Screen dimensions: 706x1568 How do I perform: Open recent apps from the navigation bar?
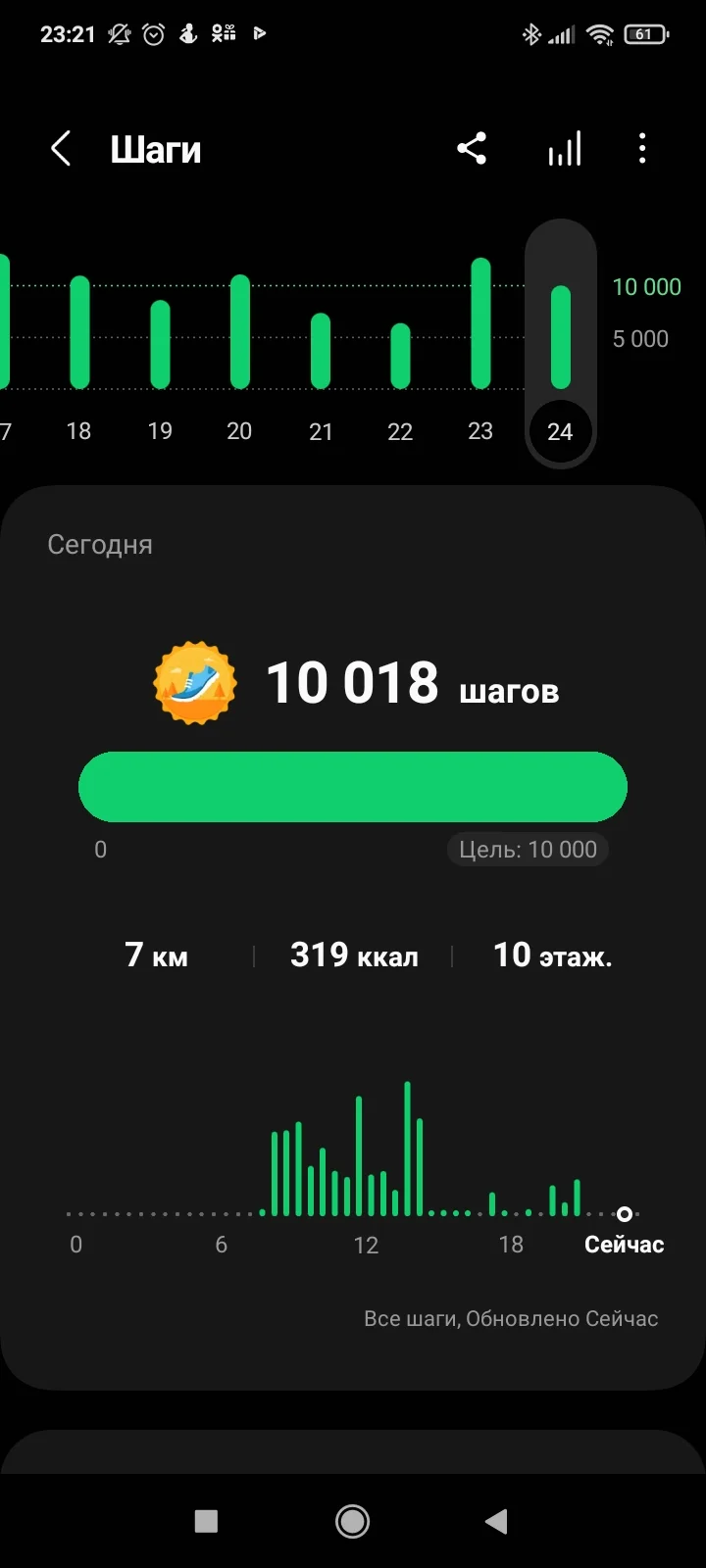(206, 1521)
